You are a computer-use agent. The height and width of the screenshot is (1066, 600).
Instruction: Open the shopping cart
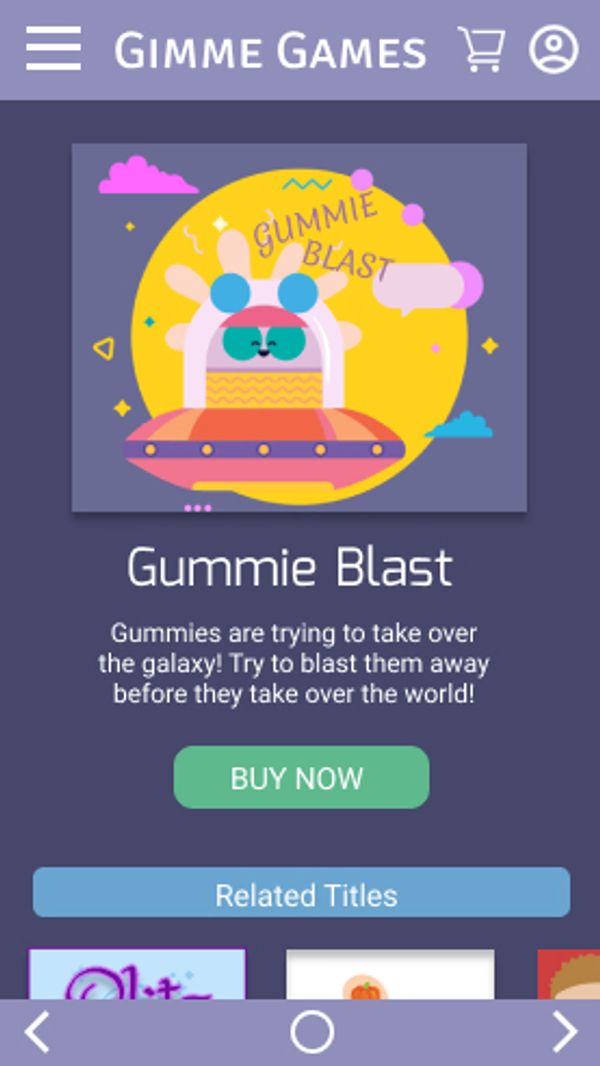click(481, 48)
